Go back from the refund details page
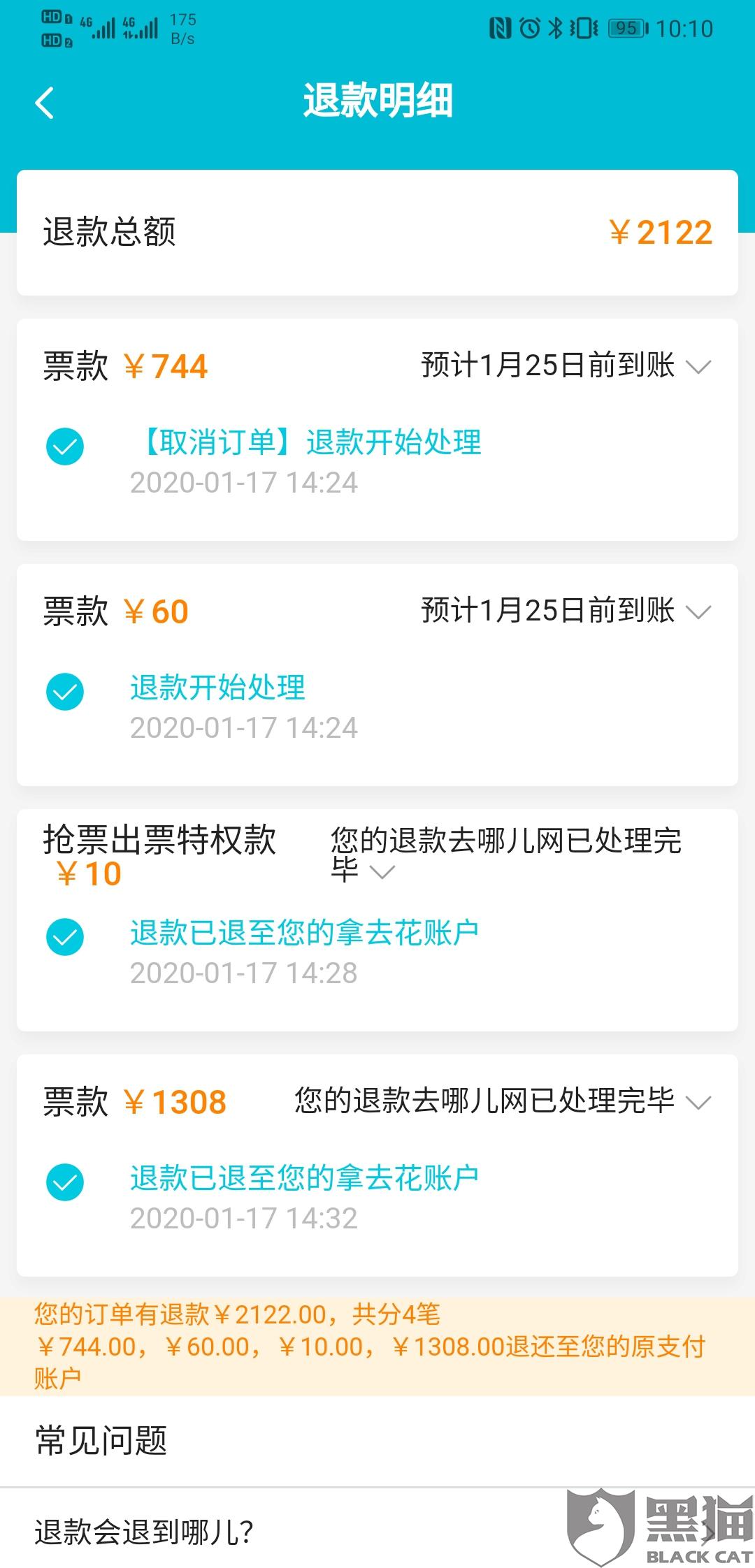755x1568 pixels. tap(45, 103)
